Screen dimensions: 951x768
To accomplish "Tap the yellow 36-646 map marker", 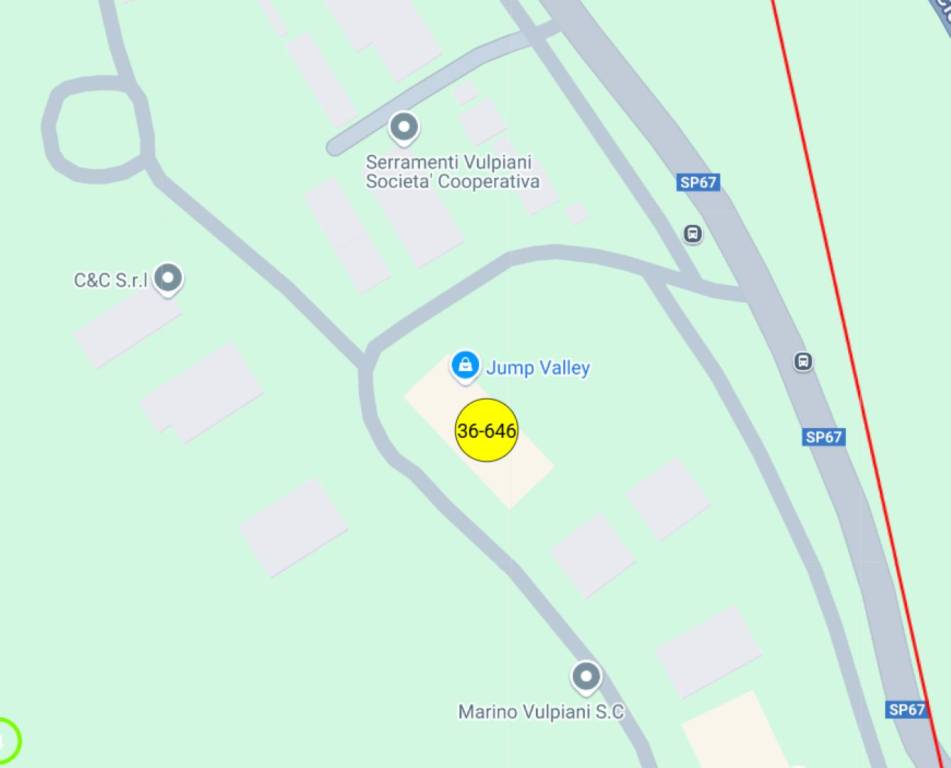I will click(486, 431).
